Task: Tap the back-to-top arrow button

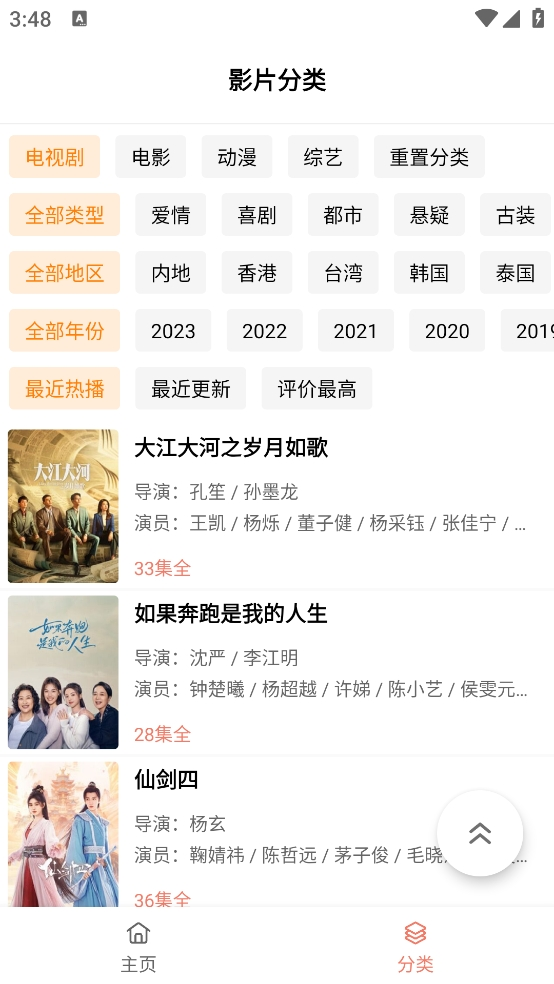Action: coord(480,833)
